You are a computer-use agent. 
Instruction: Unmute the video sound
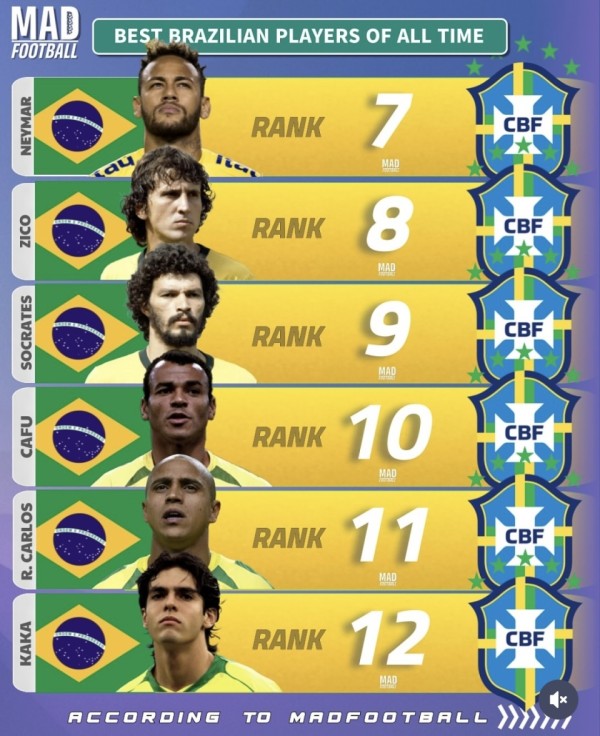559,699
